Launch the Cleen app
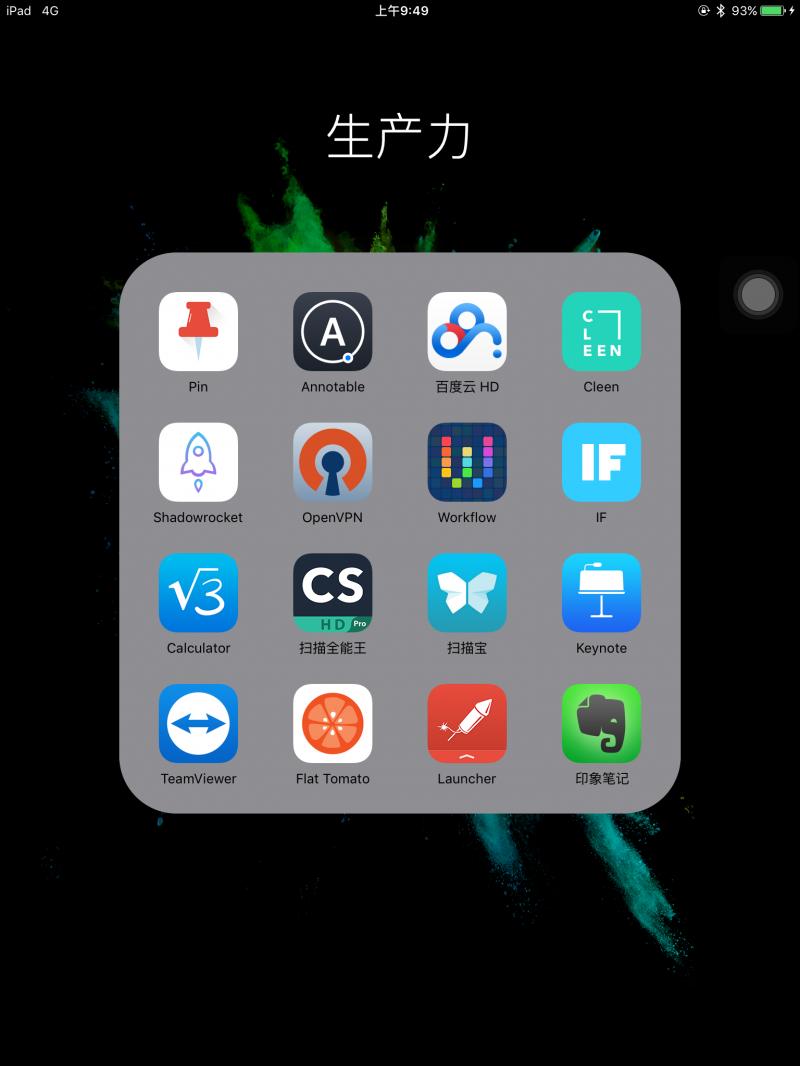The width and height of the screenshot is (800, 1066). pyautogui.click(x=601, y=332)
